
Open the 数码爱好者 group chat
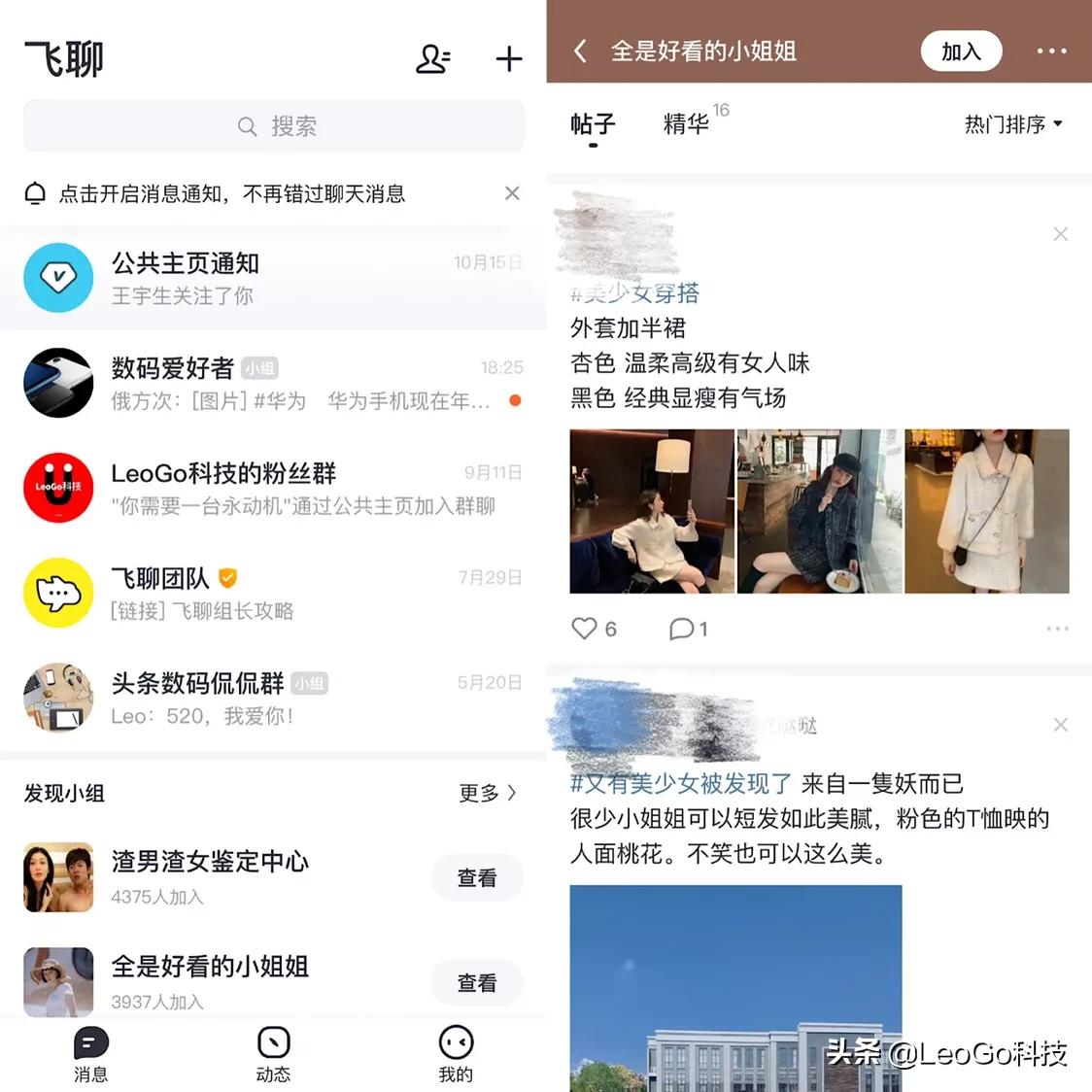[272, 383]
